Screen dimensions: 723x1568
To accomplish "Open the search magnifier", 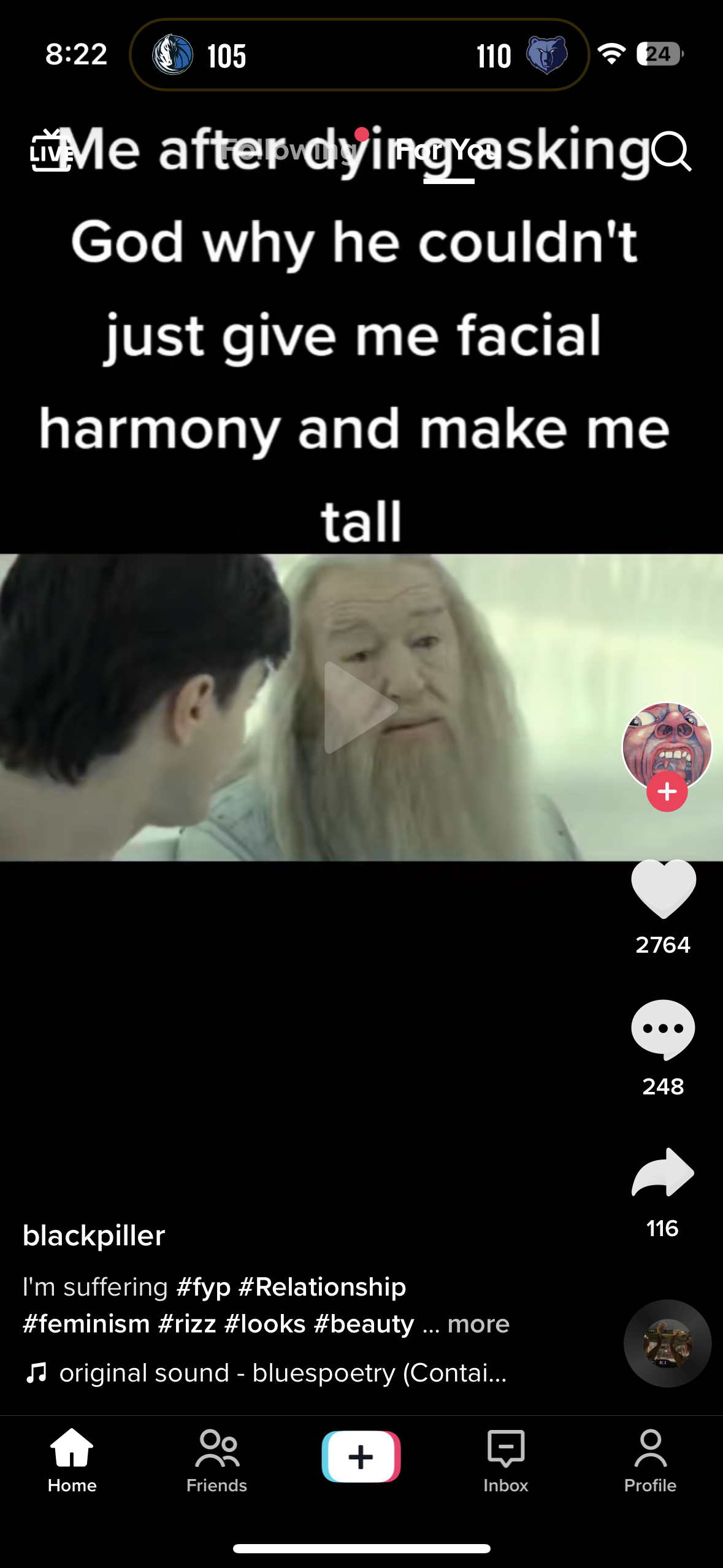I will [671, 151].
